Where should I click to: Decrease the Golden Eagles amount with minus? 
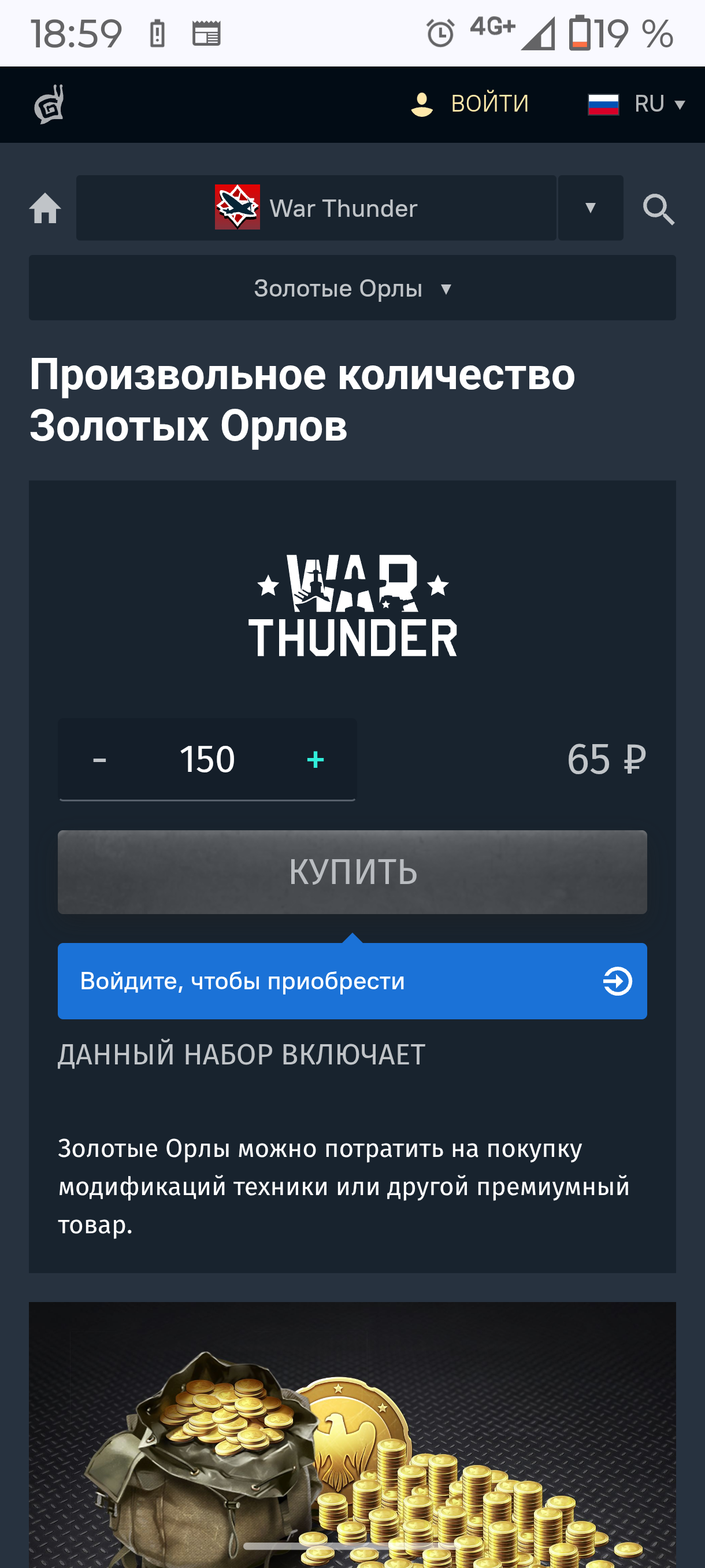[100, 760]
